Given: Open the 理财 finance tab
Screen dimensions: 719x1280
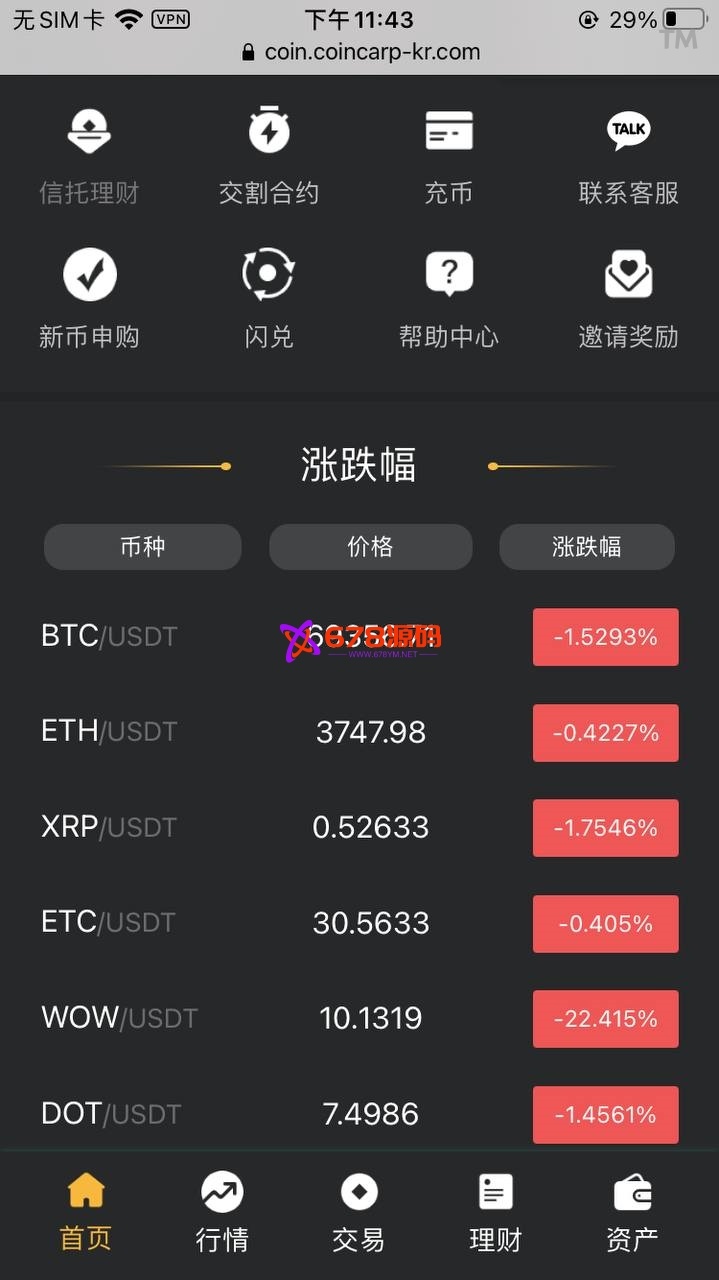Looking at the screenshot, I should pos(496,1213).
